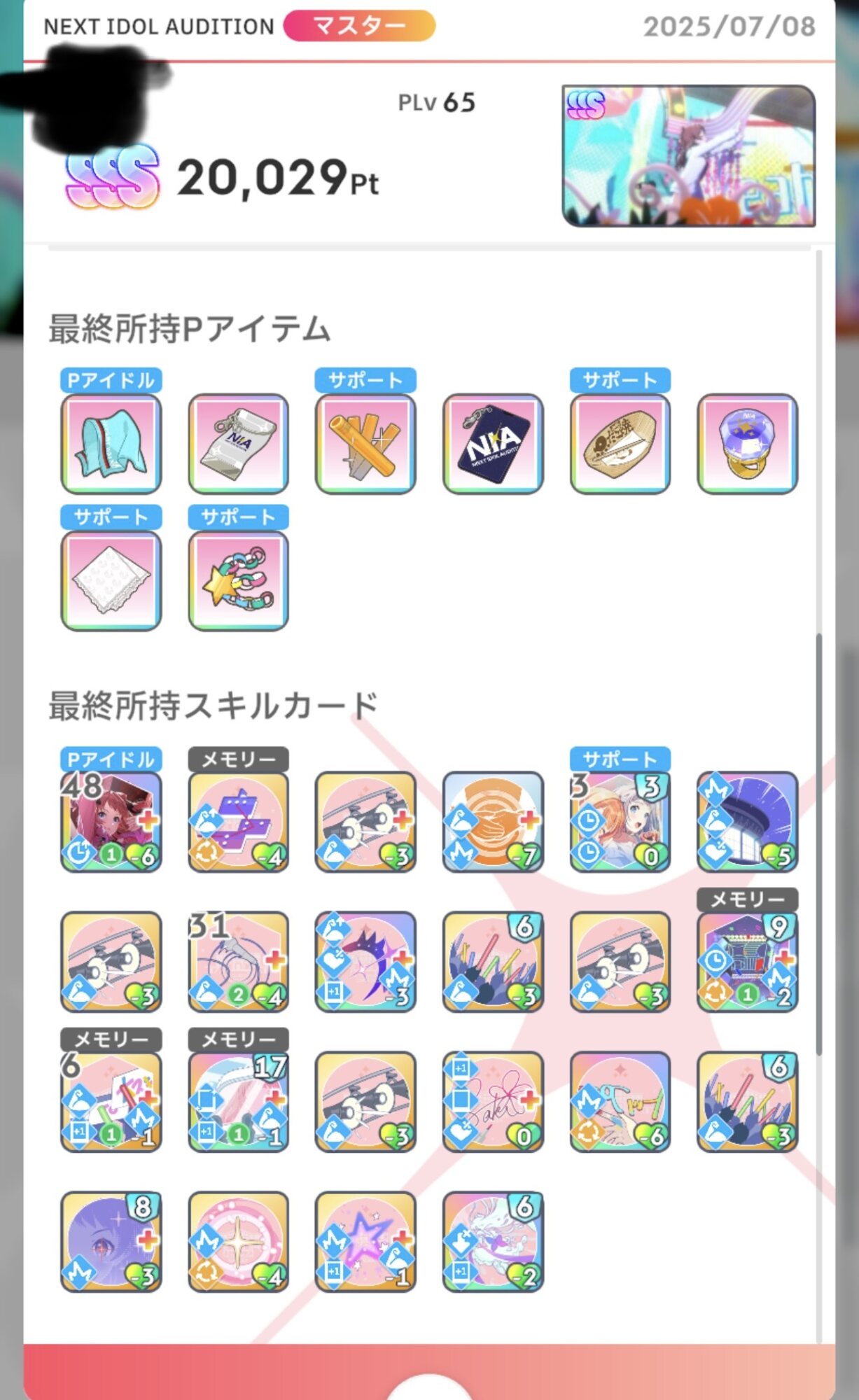View the orange drumsticks support item
Viewport: 859px width, 1400px height.
[x=365, y=444]
